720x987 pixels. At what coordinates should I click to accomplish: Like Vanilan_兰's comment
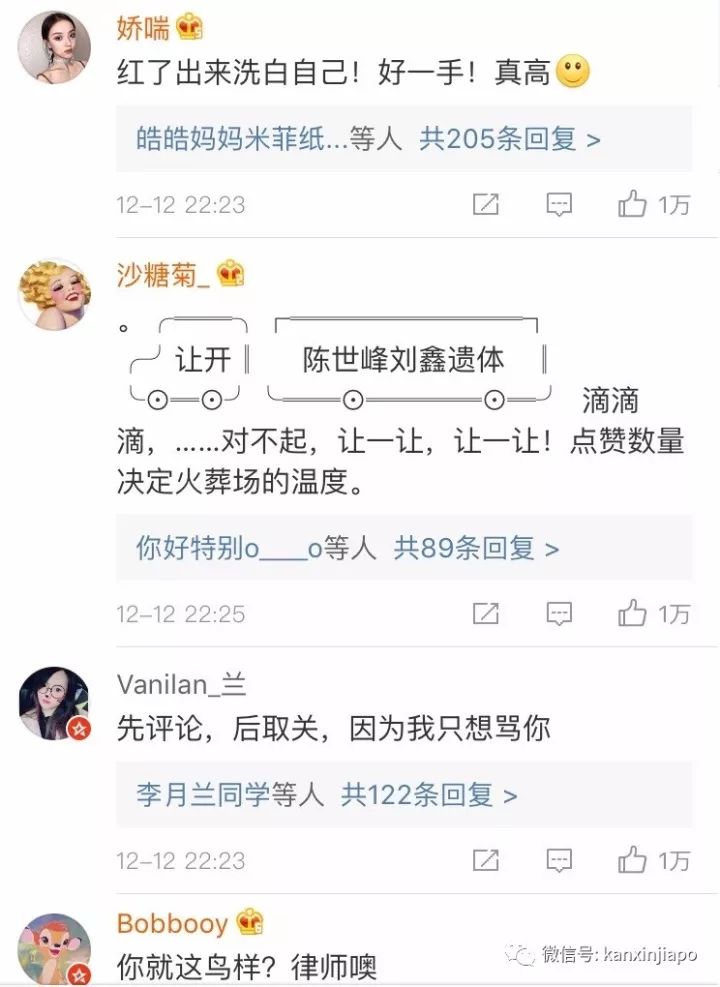click(x=633, y=860)
